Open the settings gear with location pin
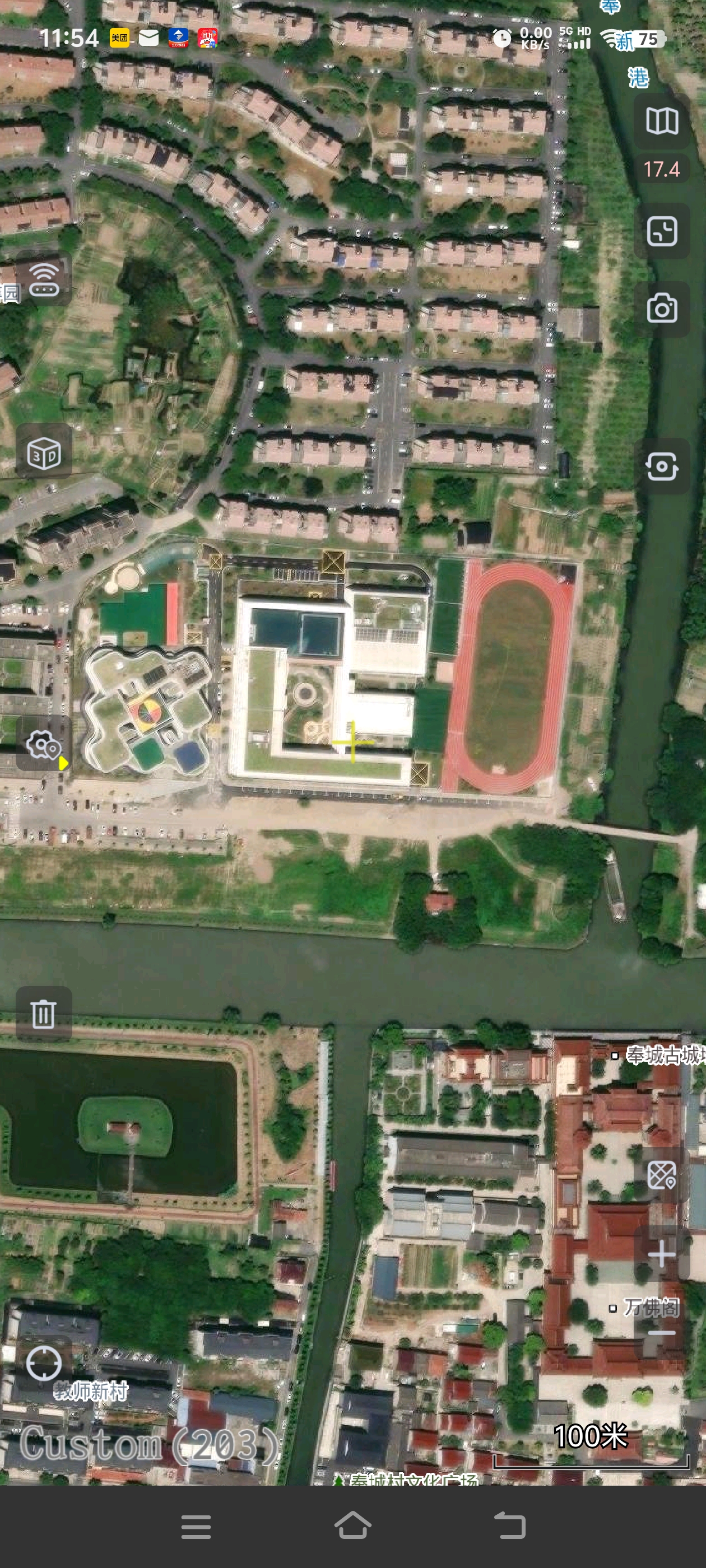The width and height of the screenshot is (706, 1568). 44,744
